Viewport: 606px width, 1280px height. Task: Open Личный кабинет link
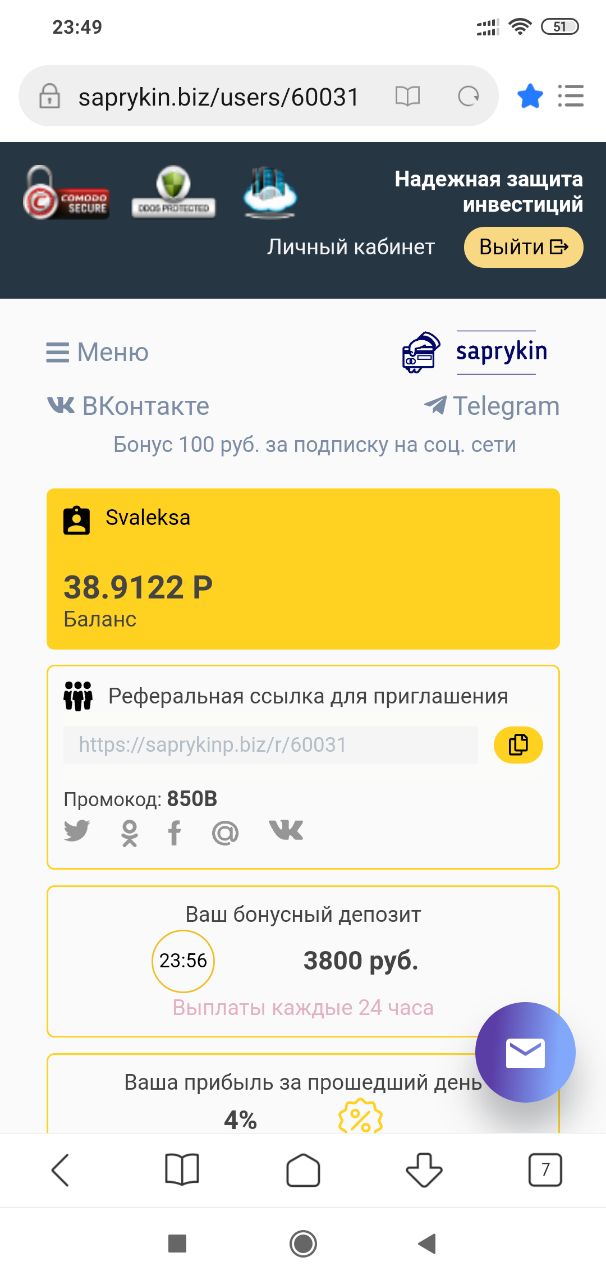click(351, 247)
